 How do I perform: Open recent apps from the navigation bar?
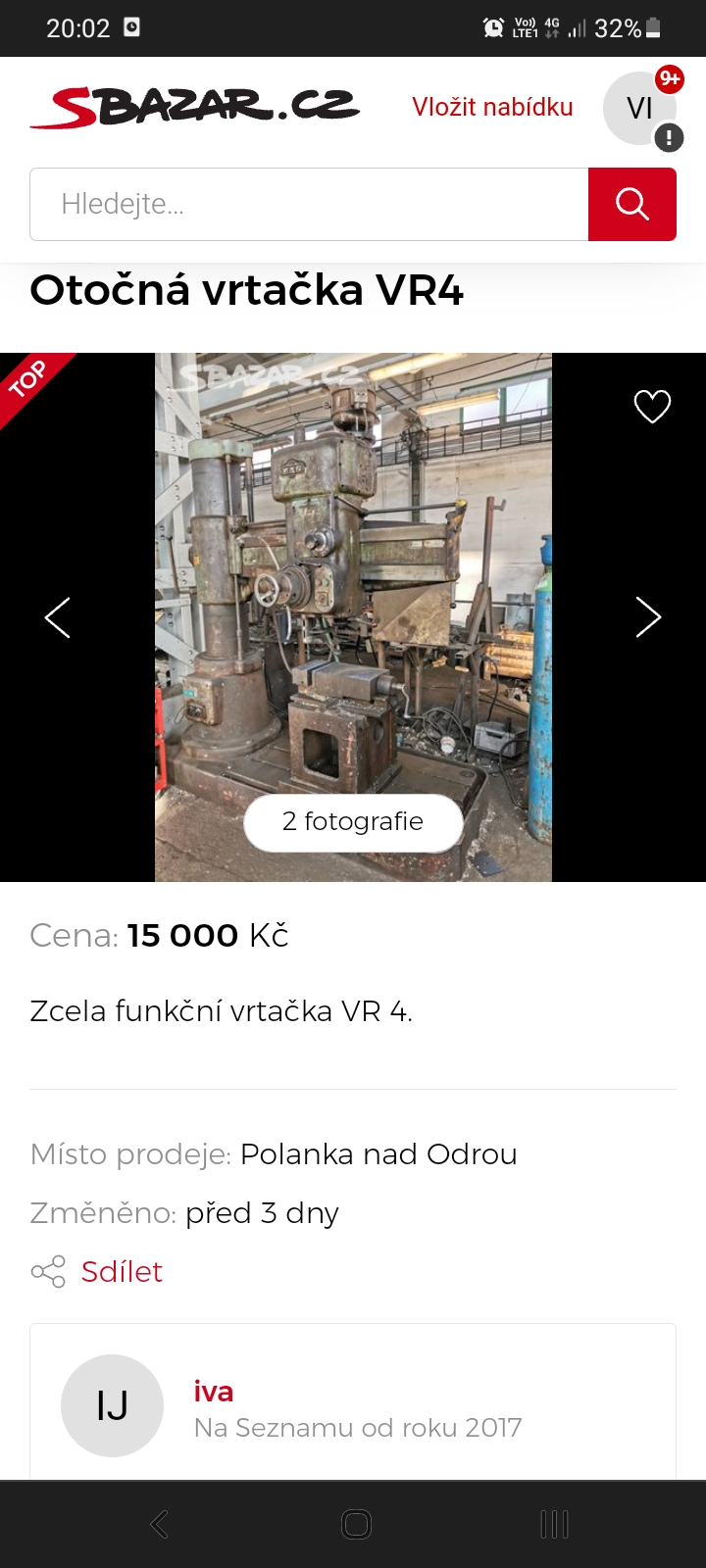(x=554, y=1524)
